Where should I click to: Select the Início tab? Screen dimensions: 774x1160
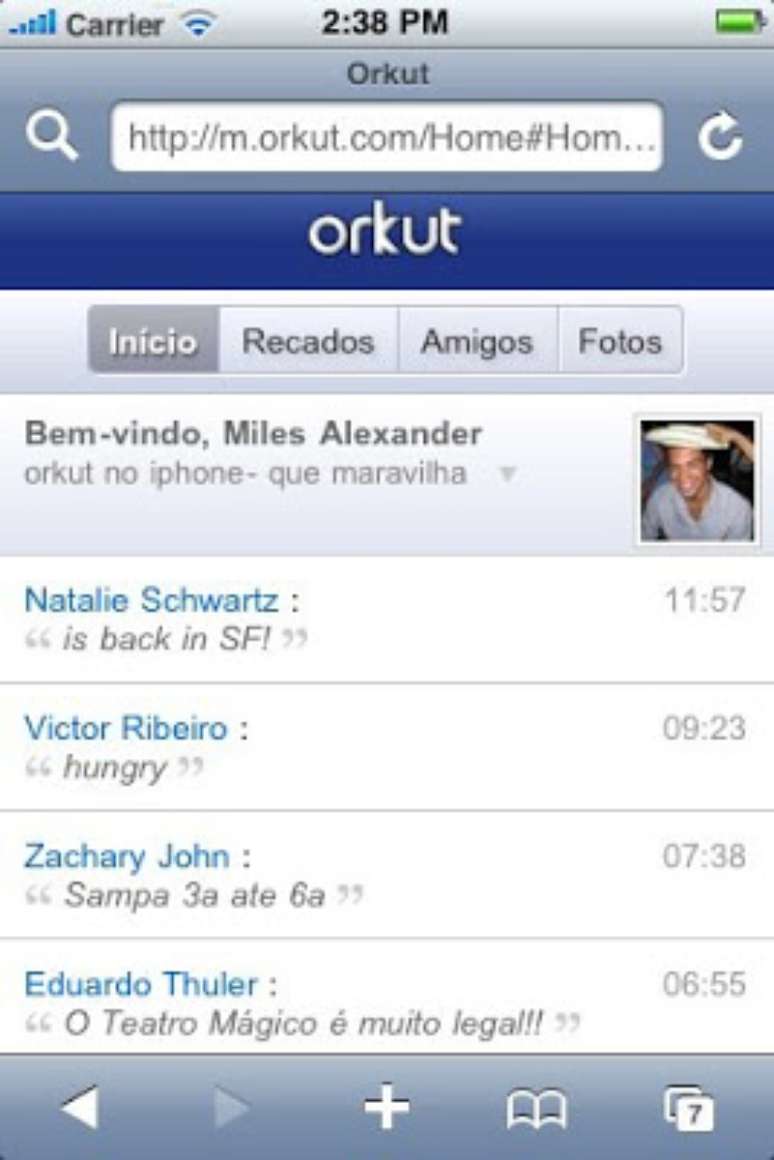click(154, 341)
